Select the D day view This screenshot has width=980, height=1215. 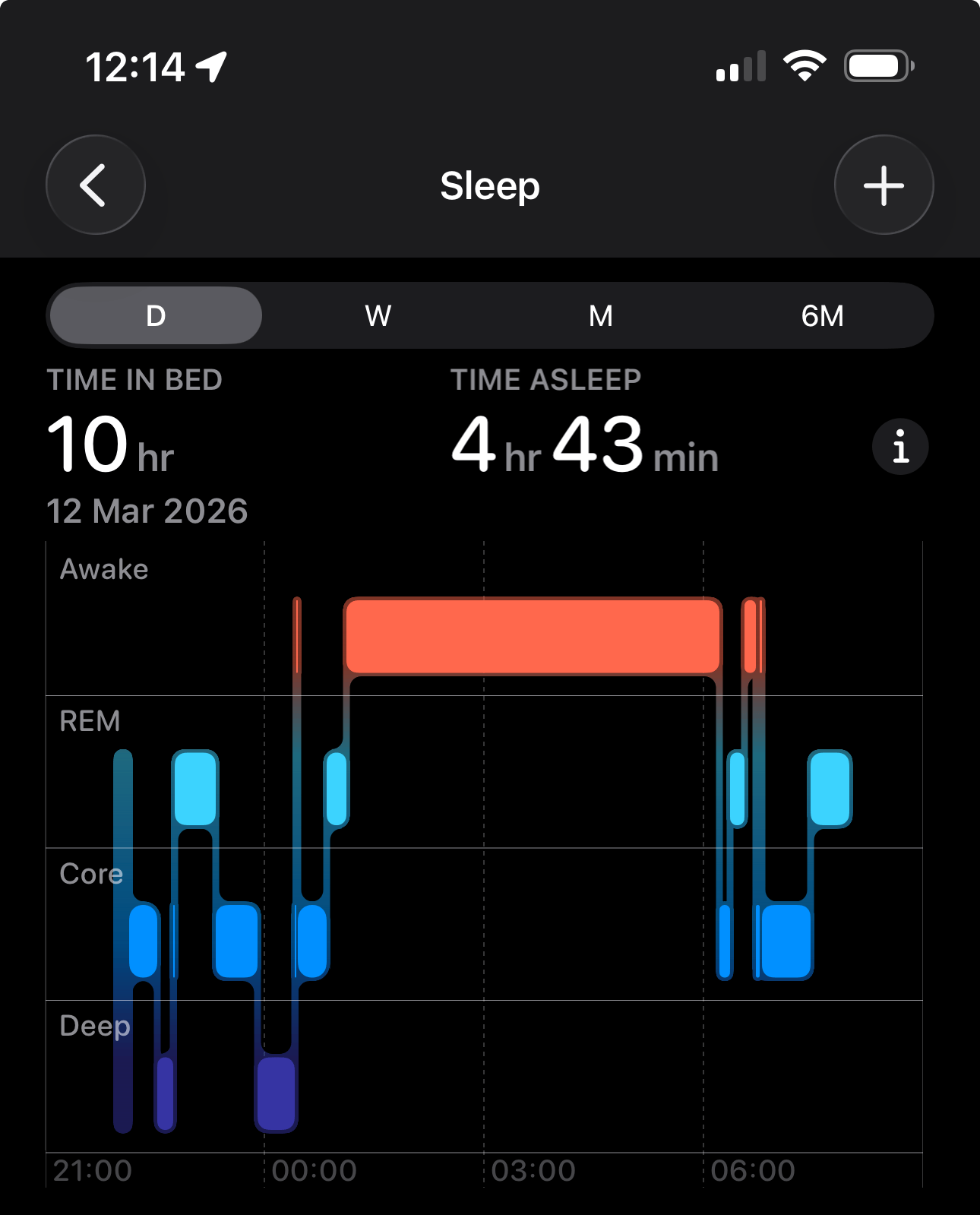(x=156, y=315)
